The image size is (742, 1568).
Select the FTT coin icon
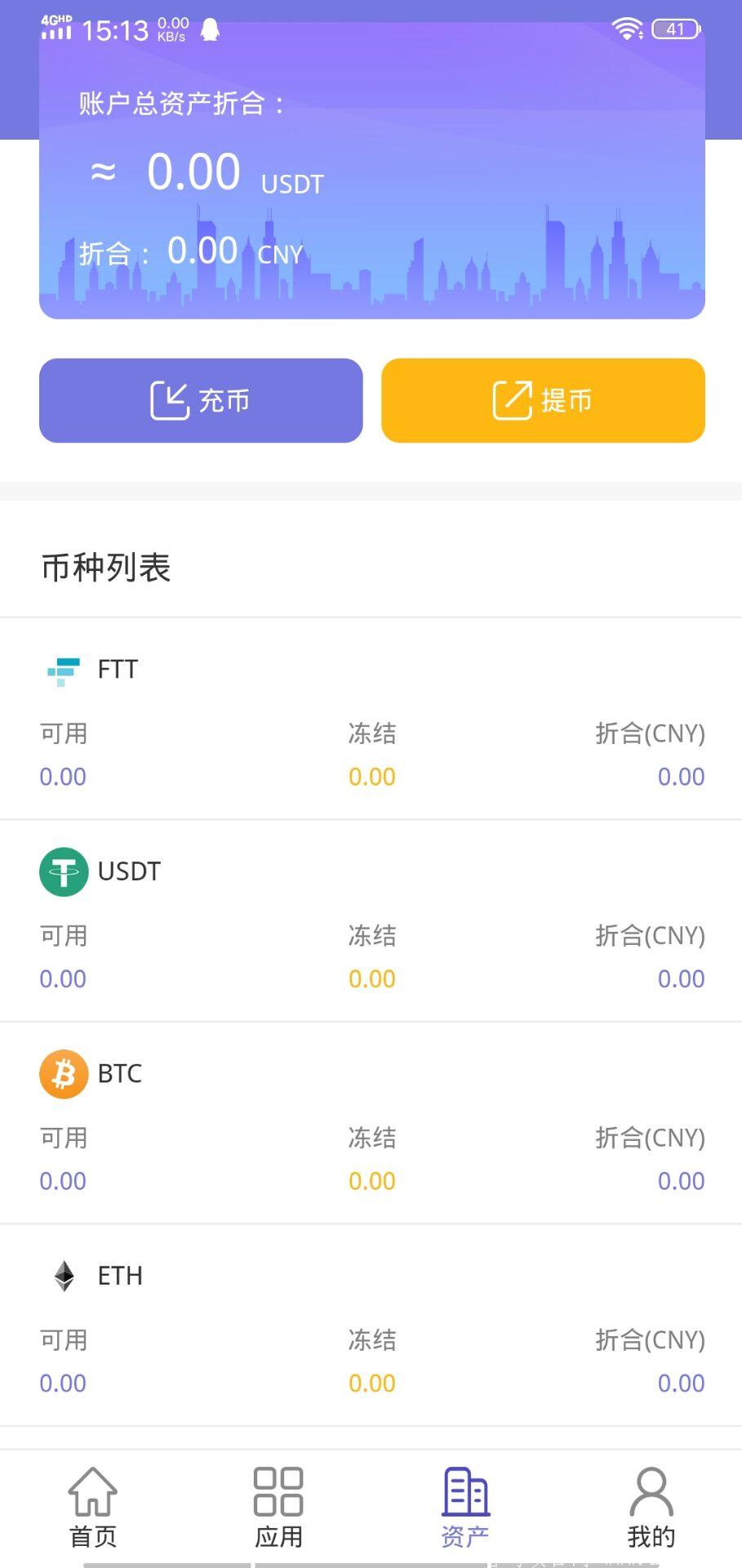tap(64, 669)
